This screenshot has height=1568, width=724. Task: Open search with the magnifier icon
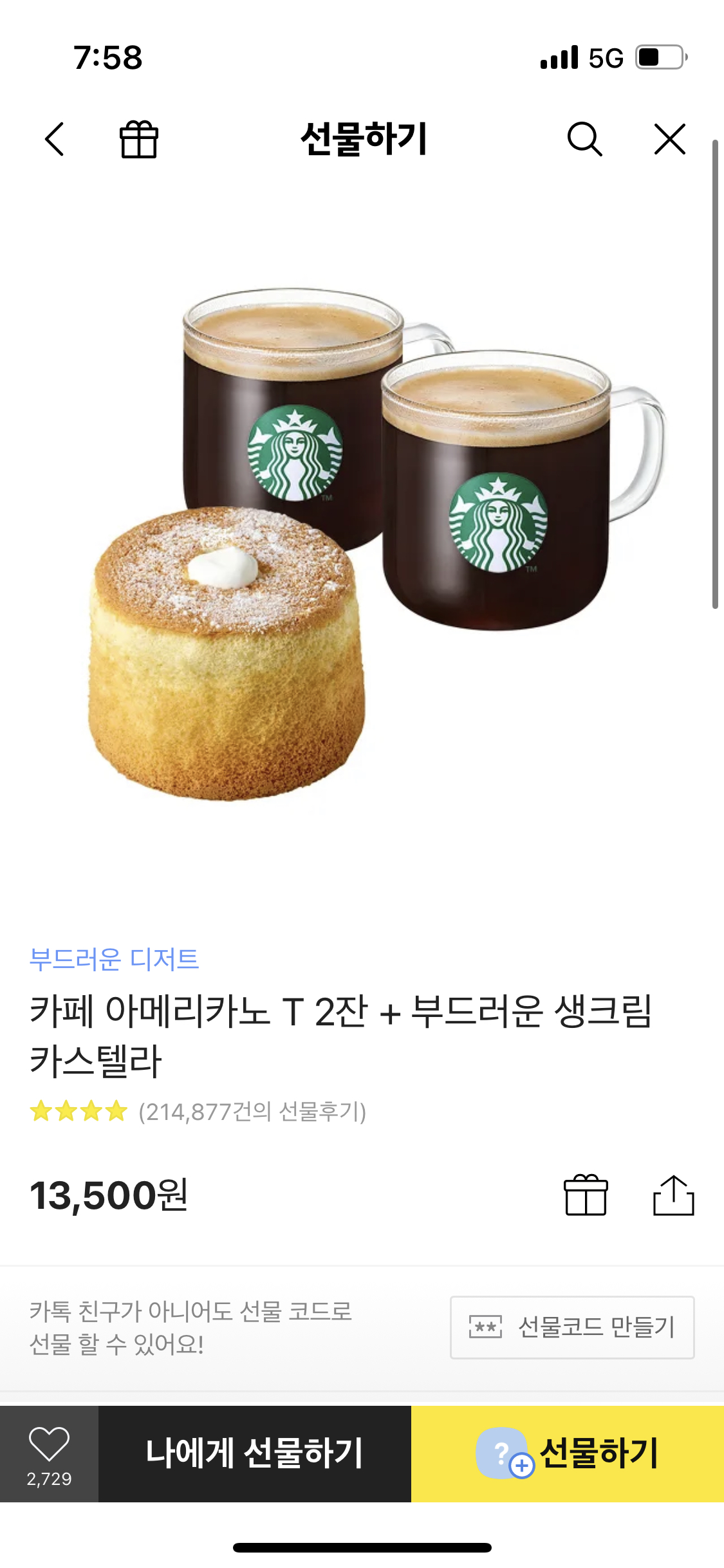tap(584, 139)
